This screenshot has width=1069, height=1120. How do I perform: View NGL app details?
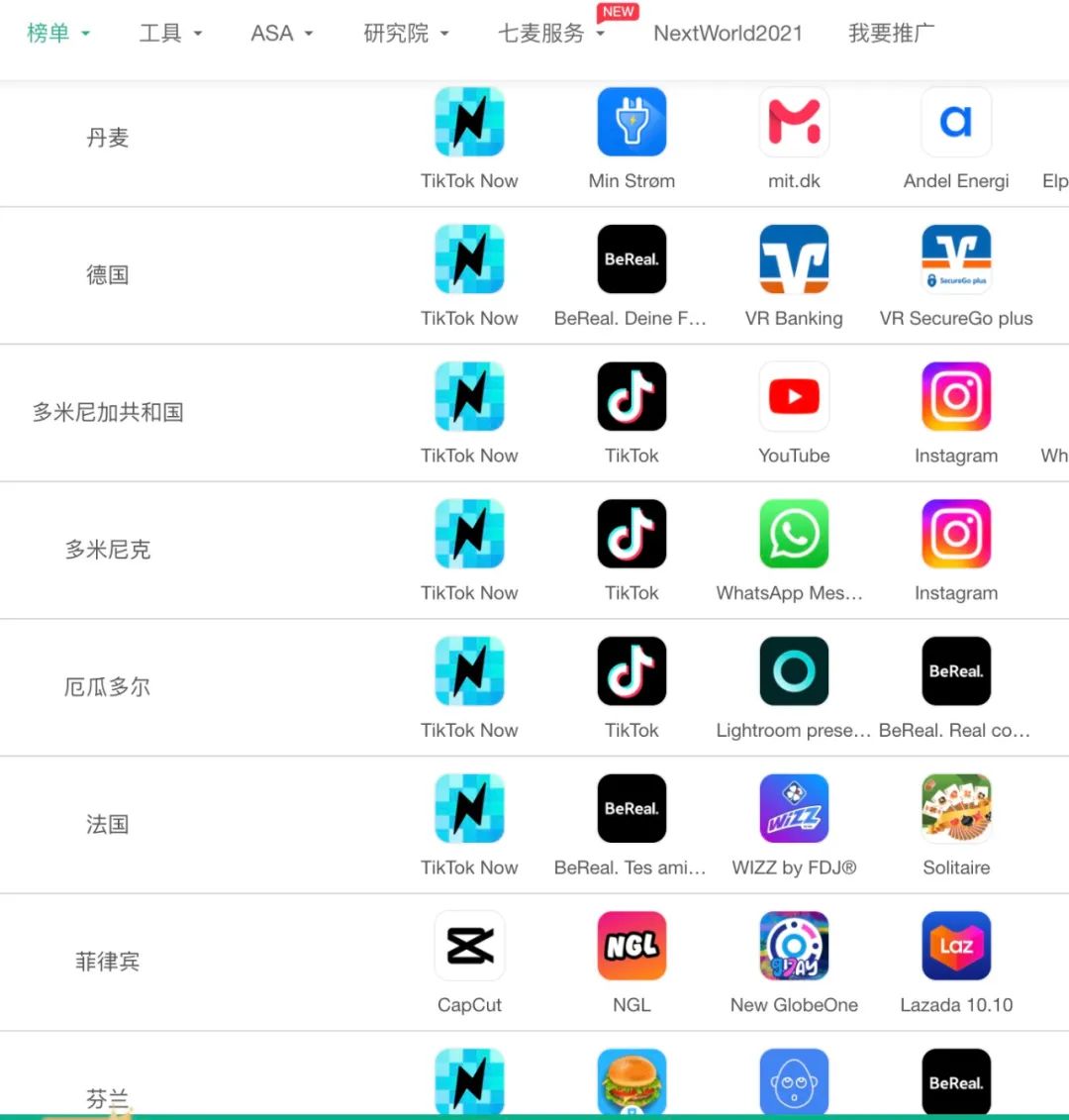click(x=632, y=947)
